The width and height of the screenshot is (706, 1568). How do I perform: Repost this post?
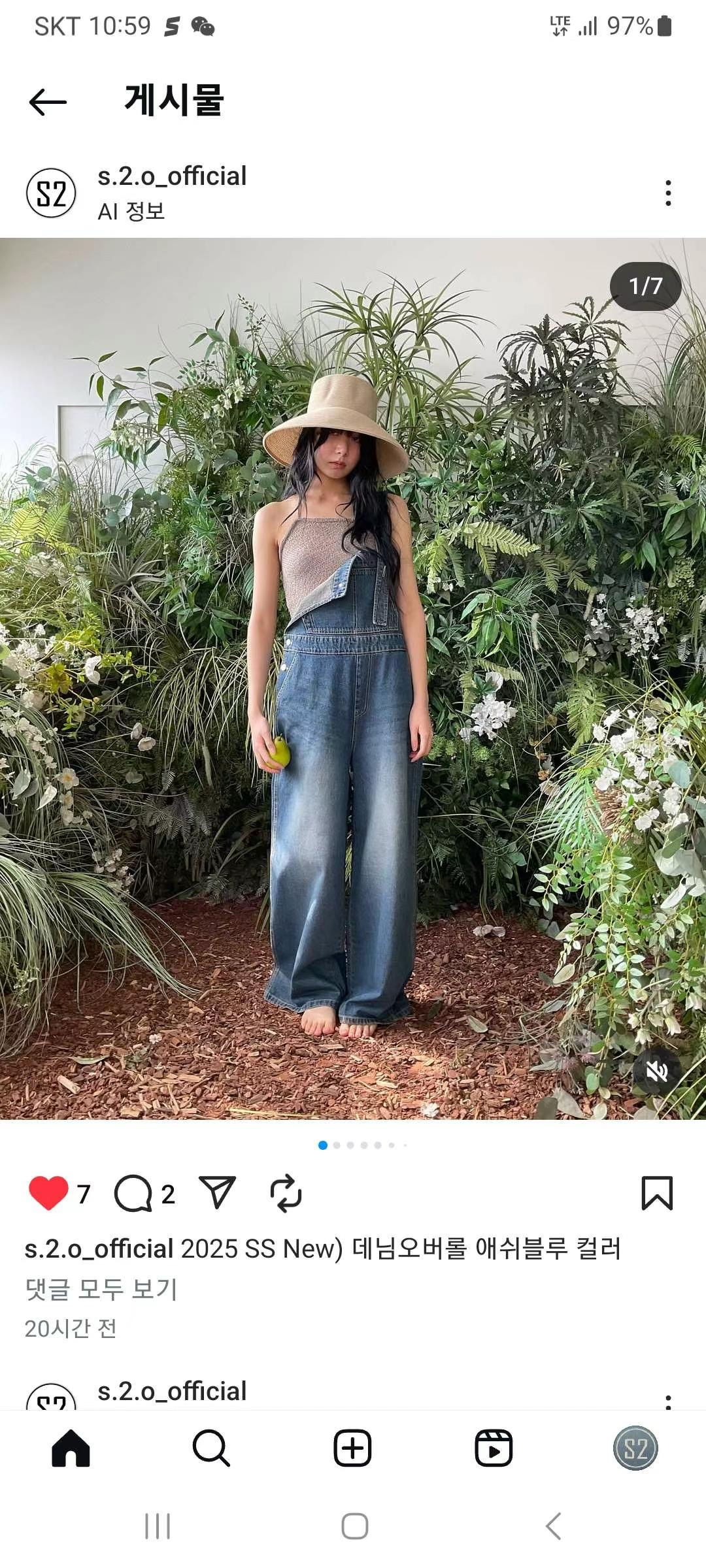(x=286, y=1193)
